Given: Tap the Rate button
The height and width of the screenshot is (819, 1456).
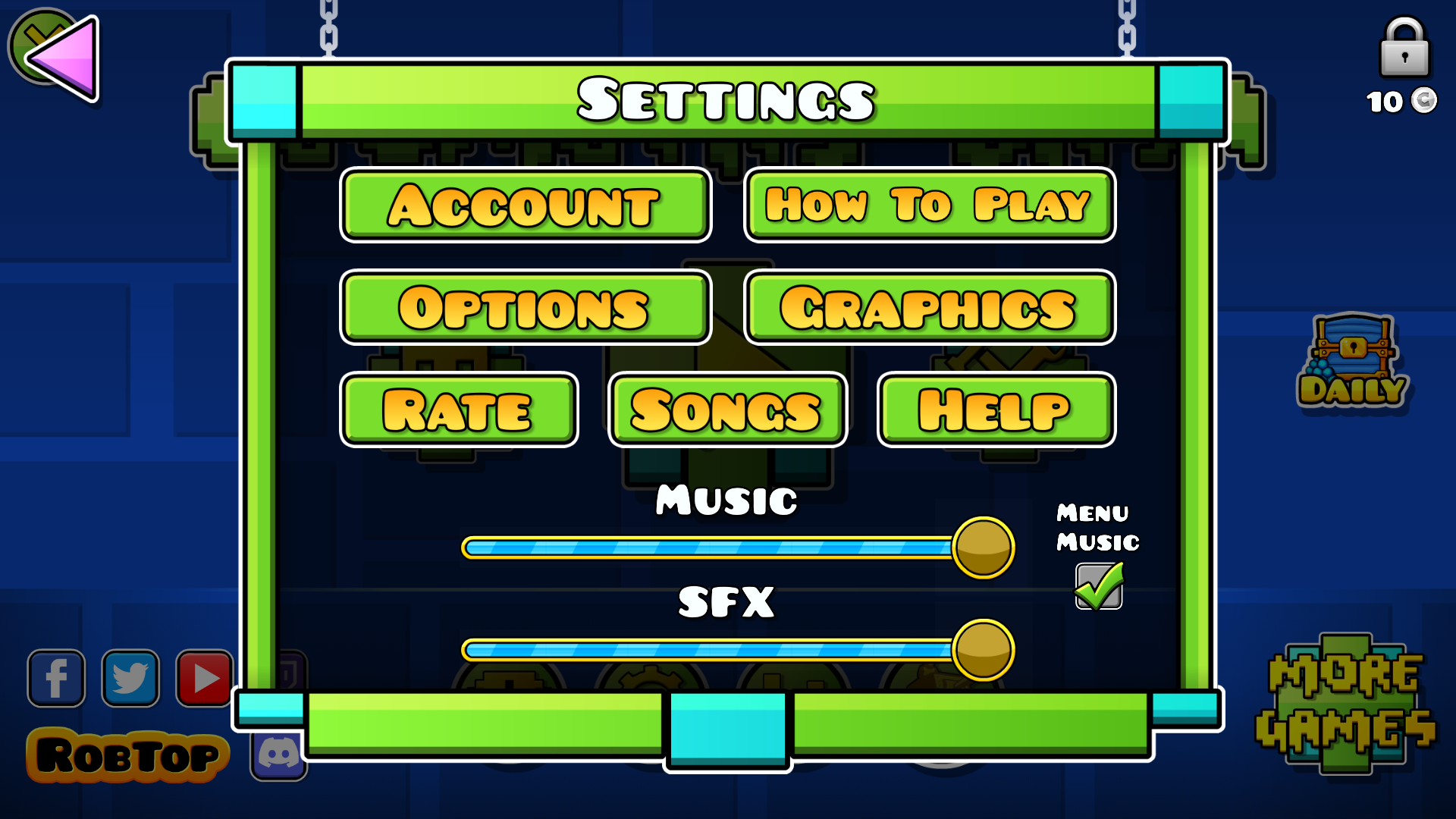Looking at the screenshot, I should [x=459, y=409].
